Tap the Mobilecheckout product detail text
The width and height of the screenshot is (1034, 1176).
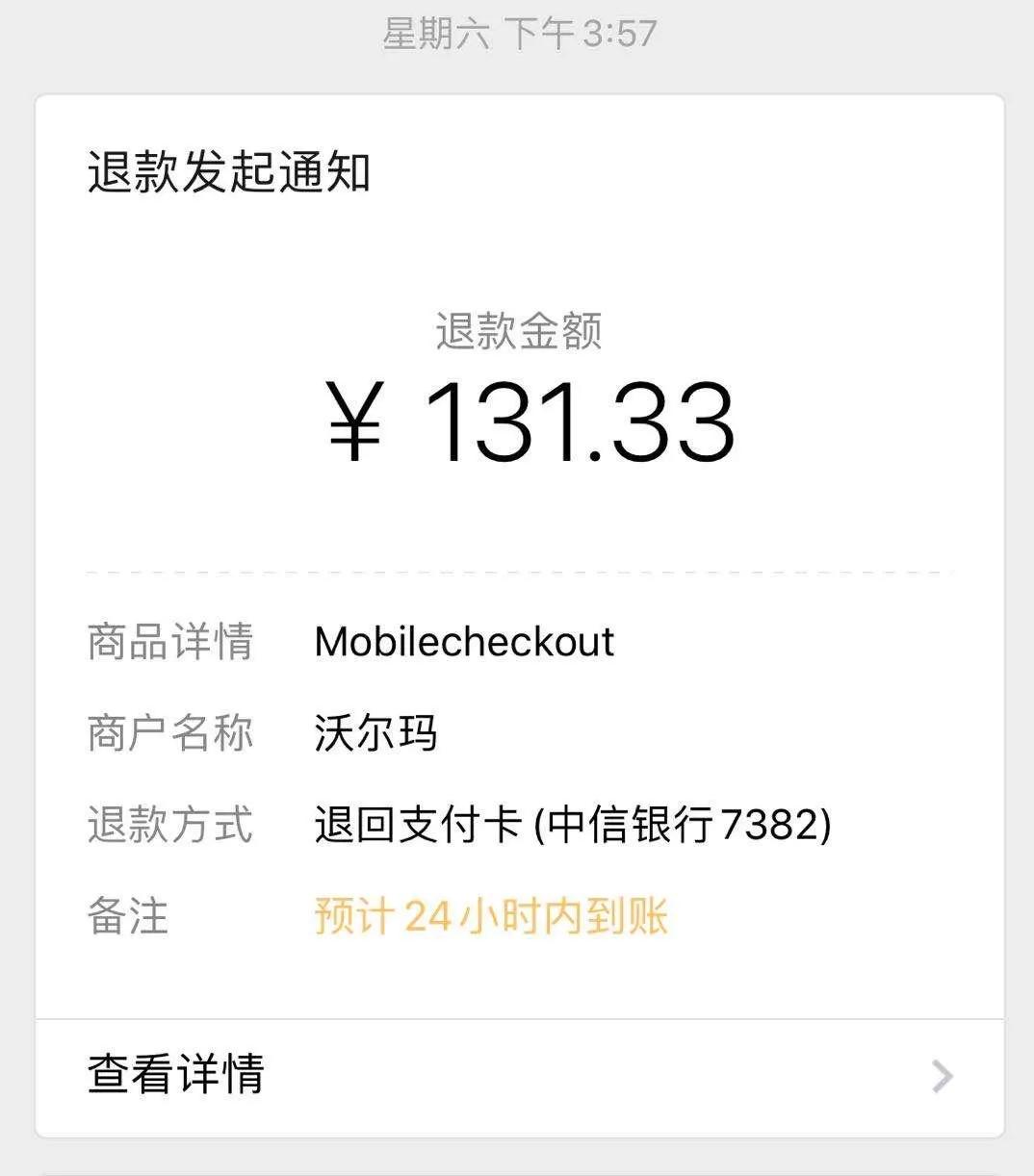point(462,642)
